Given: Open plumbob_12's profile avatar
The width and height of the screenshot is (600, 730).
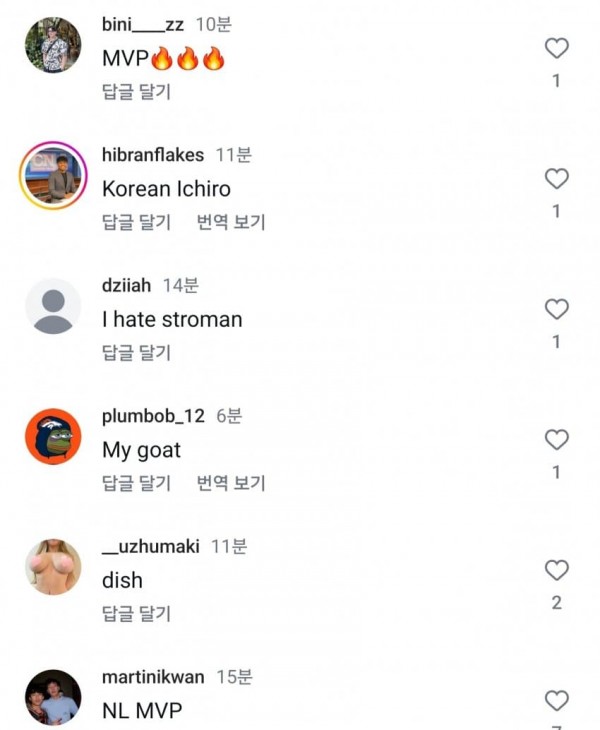Looking at the screenshot, I should (53, 436).
